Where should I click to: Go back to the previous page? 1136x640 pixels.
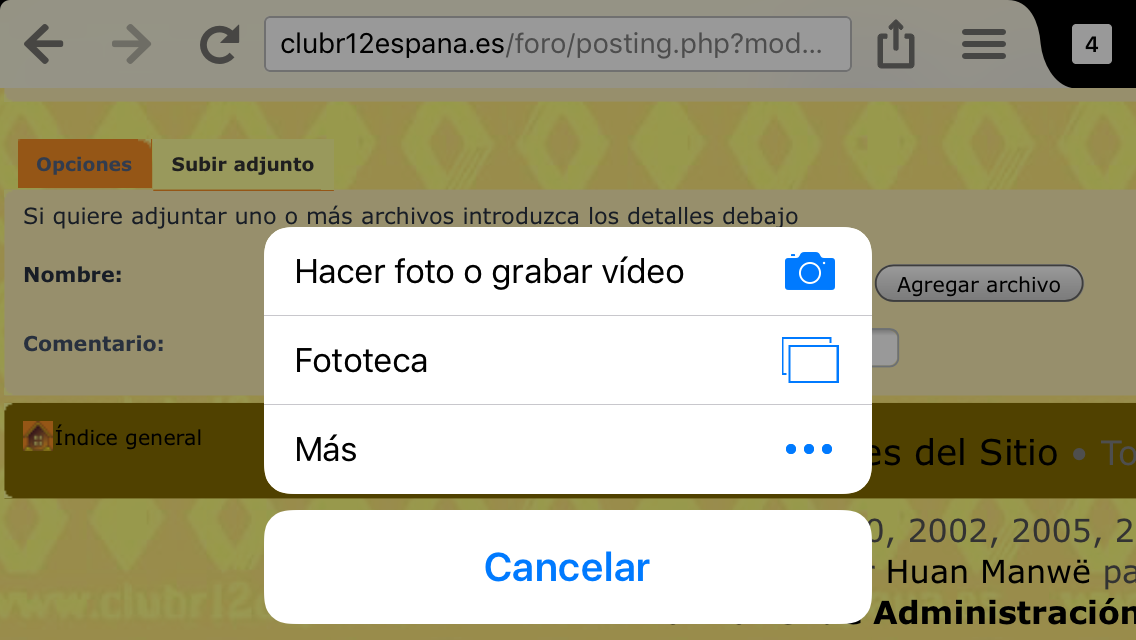pos(43,44)
